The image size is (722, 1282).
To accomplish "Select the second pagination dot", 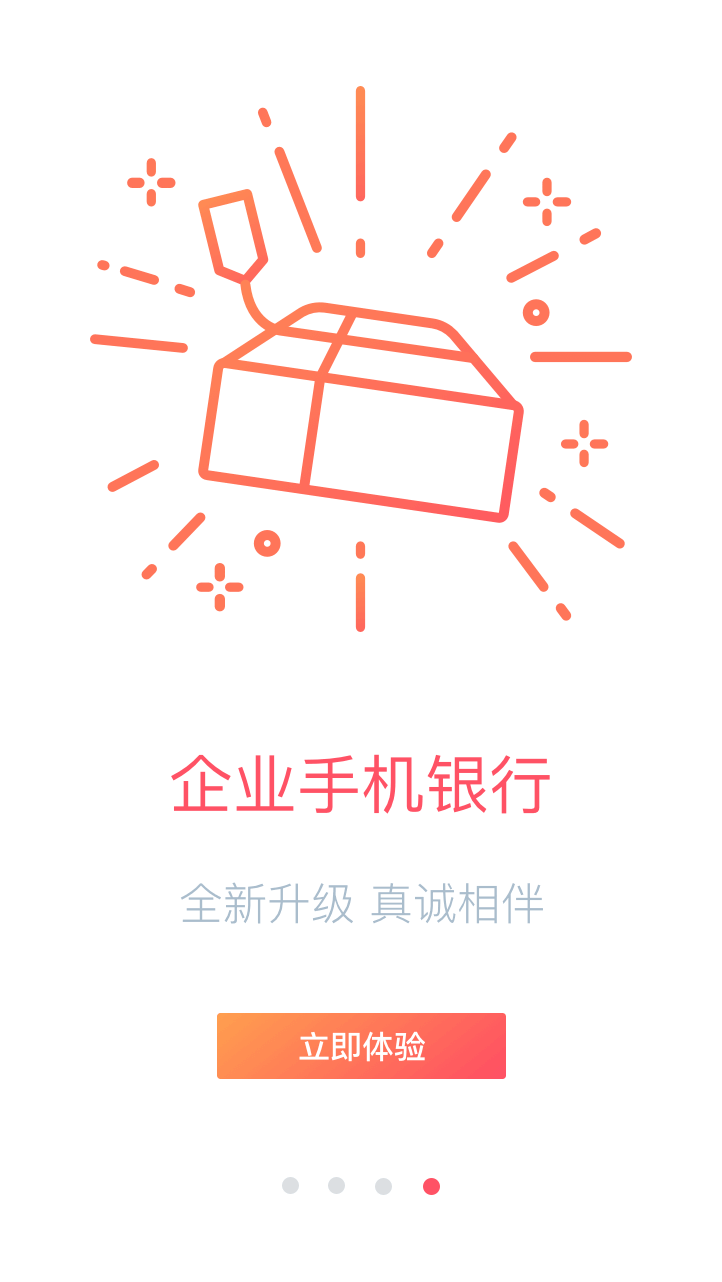I will (337, 1186).
